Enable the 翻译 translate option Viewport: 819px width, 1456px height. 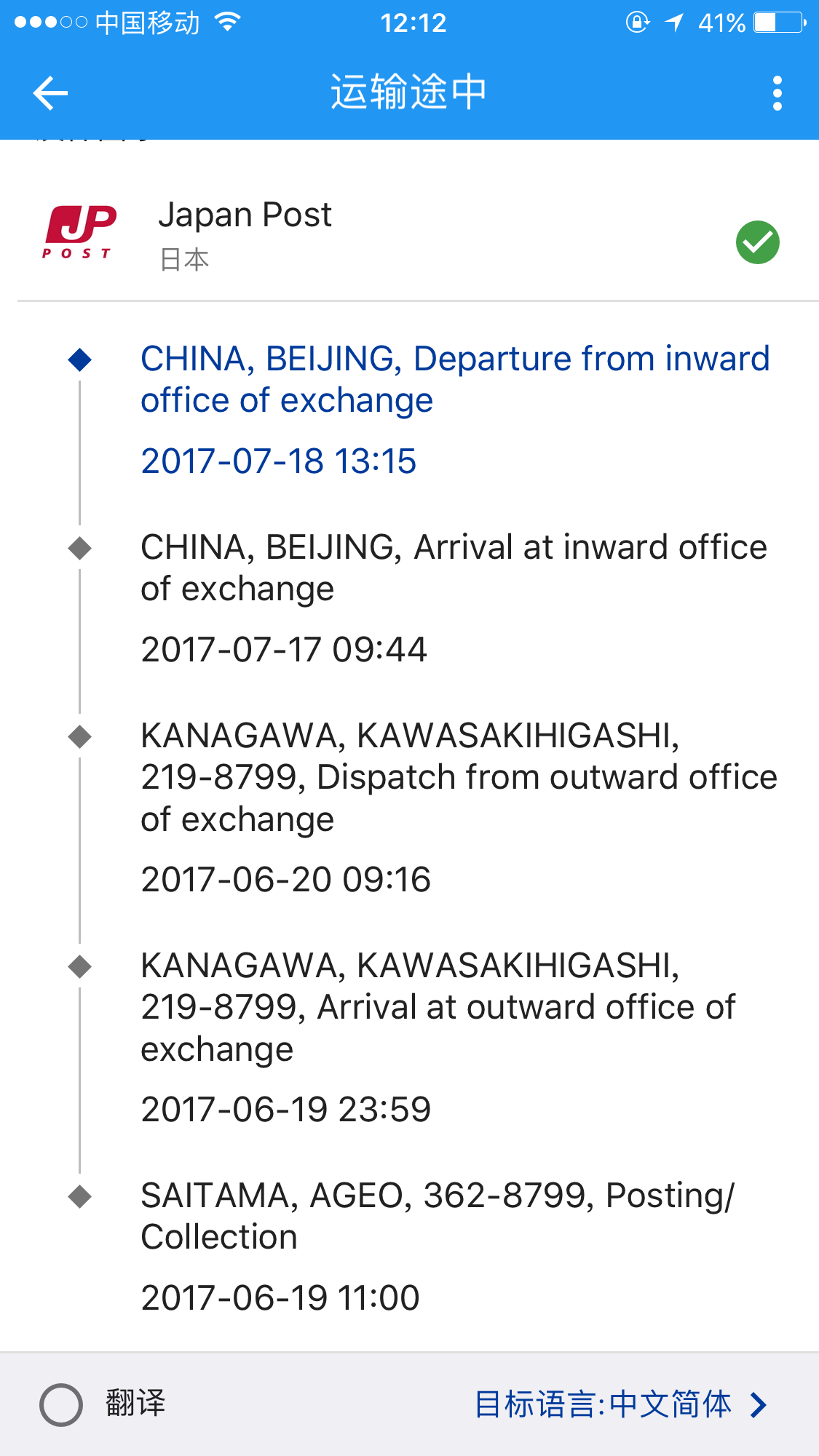click(x=61, y=1404)
